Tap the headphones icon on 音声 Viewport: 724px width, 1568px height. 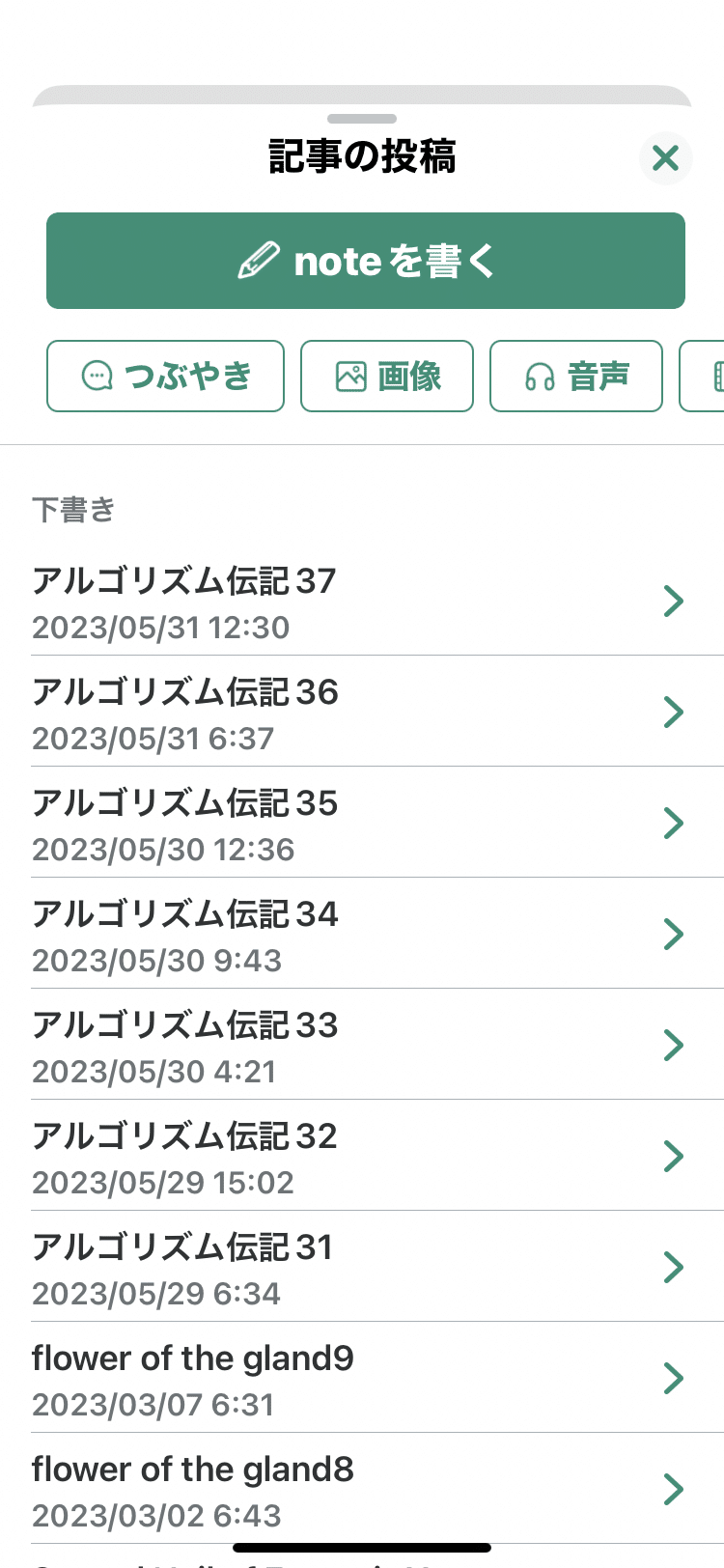coord(541,376)
